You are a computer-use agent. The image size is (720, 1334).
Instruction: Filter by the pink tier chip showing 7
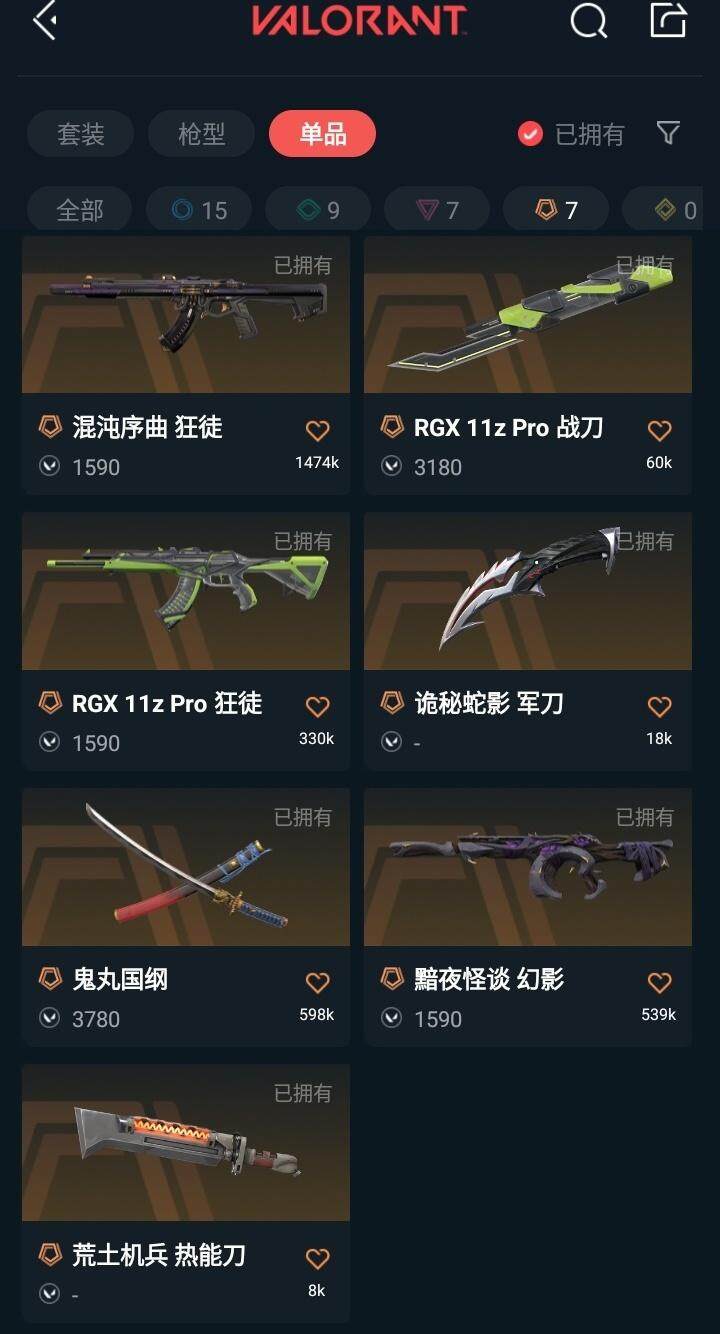(x=437, y=210)
